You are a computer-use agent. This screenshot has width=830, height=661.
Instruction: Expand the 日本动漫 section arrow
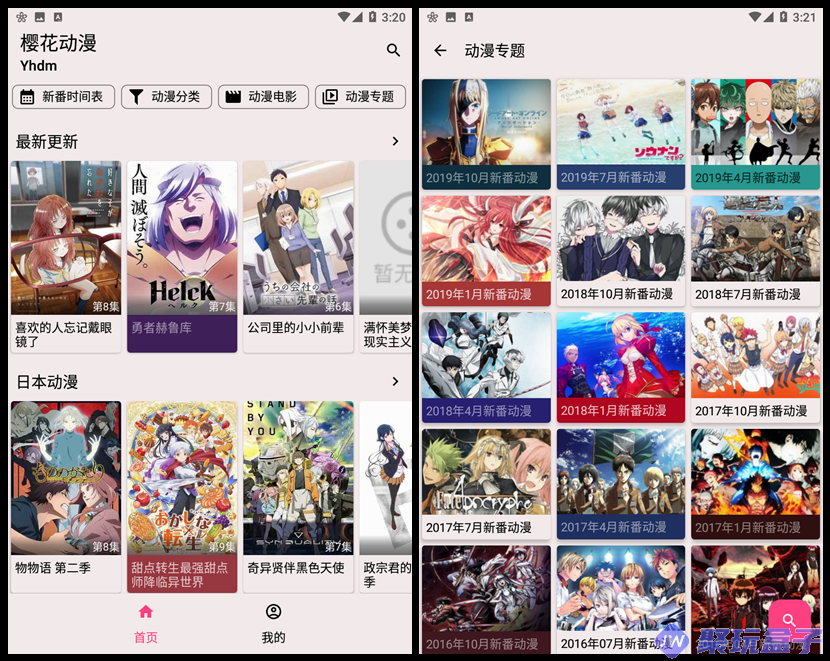click(395, 382)
